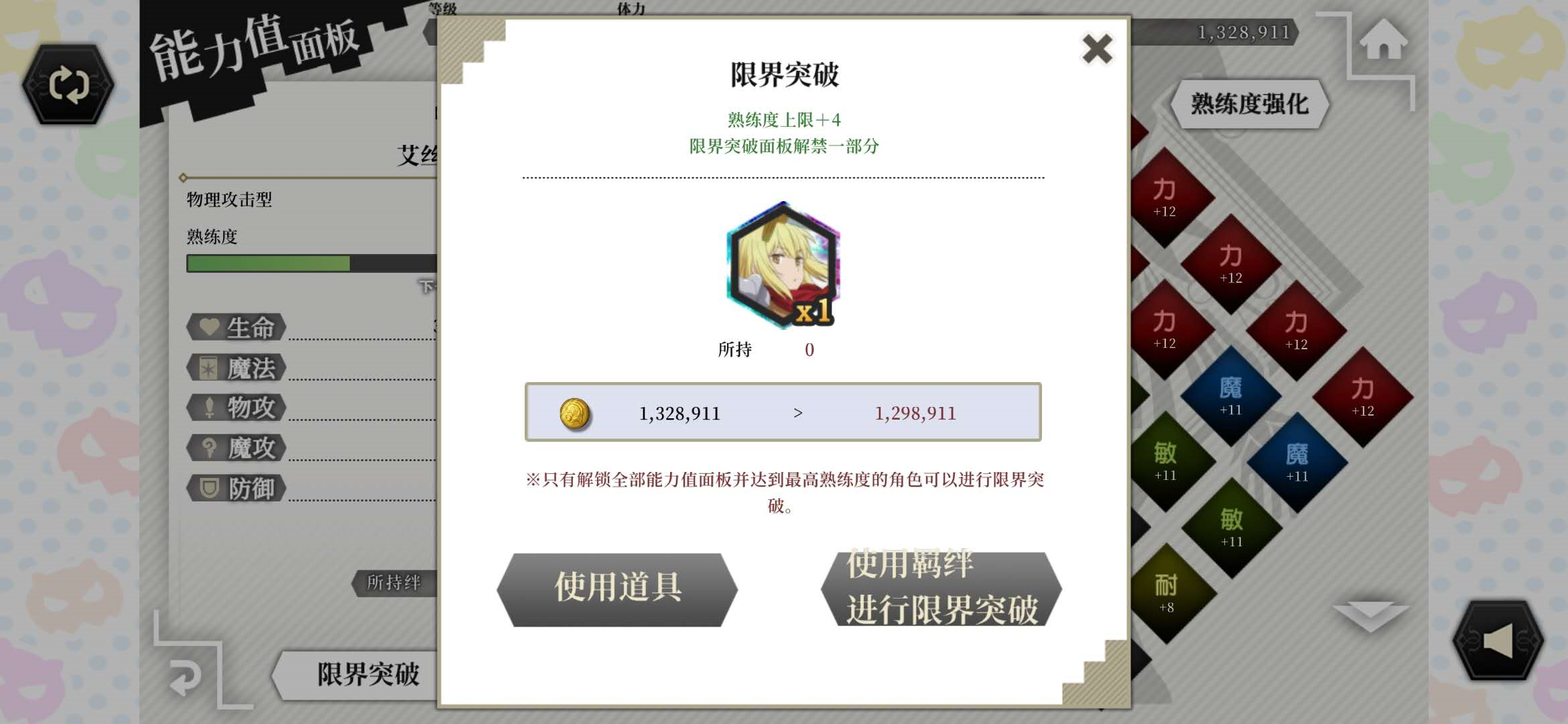Select the 耐 +8 stat node

click(1166, 593)
